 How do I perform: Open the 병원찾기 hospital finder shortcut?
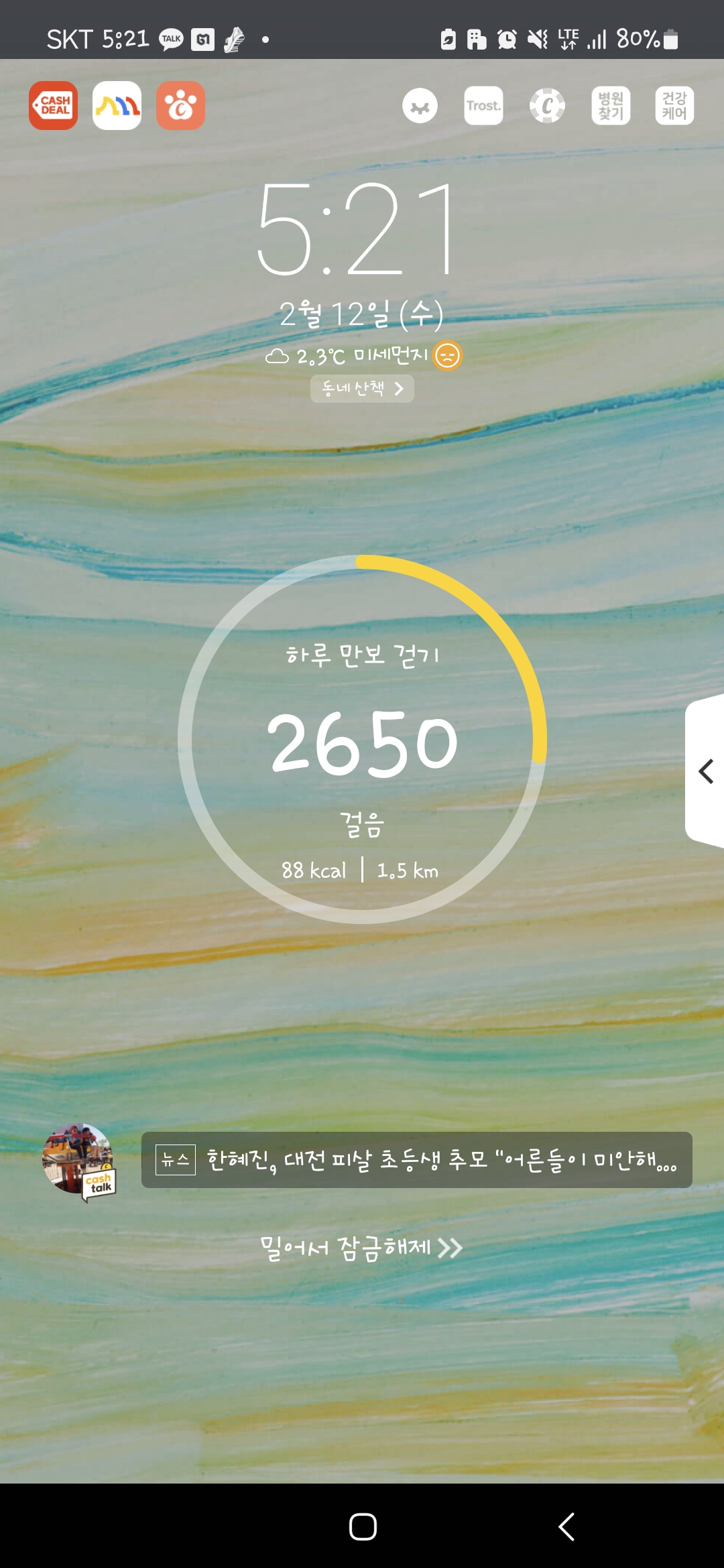point(611,106)
